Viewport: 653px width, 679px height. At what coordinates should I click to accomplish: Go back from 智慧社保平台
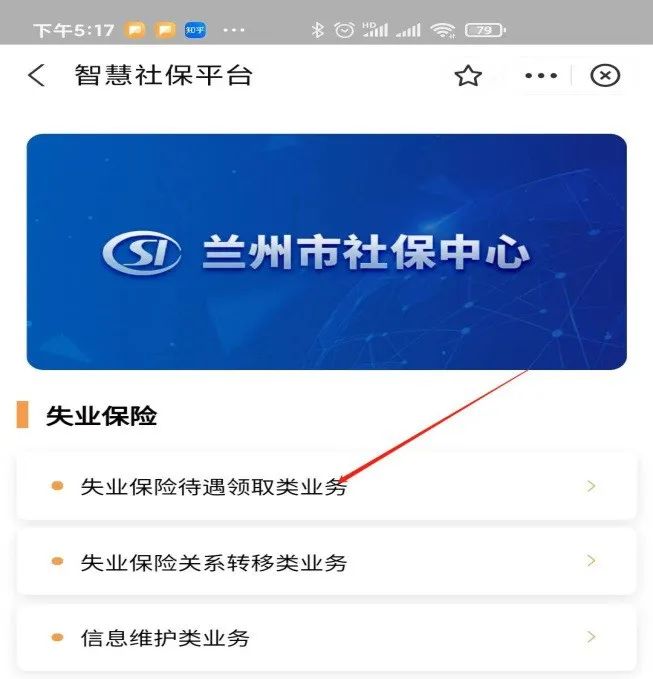[x=37, y=76]
